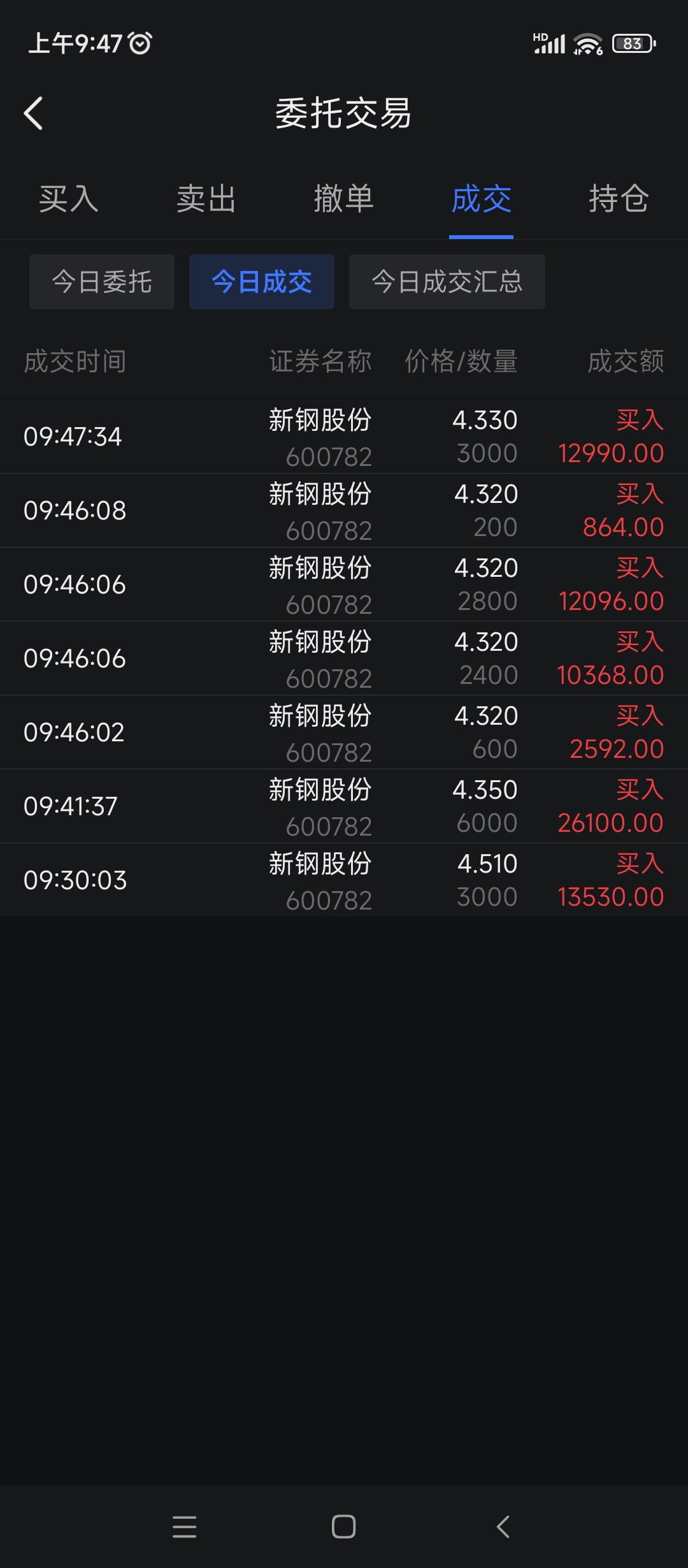Tap the system home button

point(344,1527)
